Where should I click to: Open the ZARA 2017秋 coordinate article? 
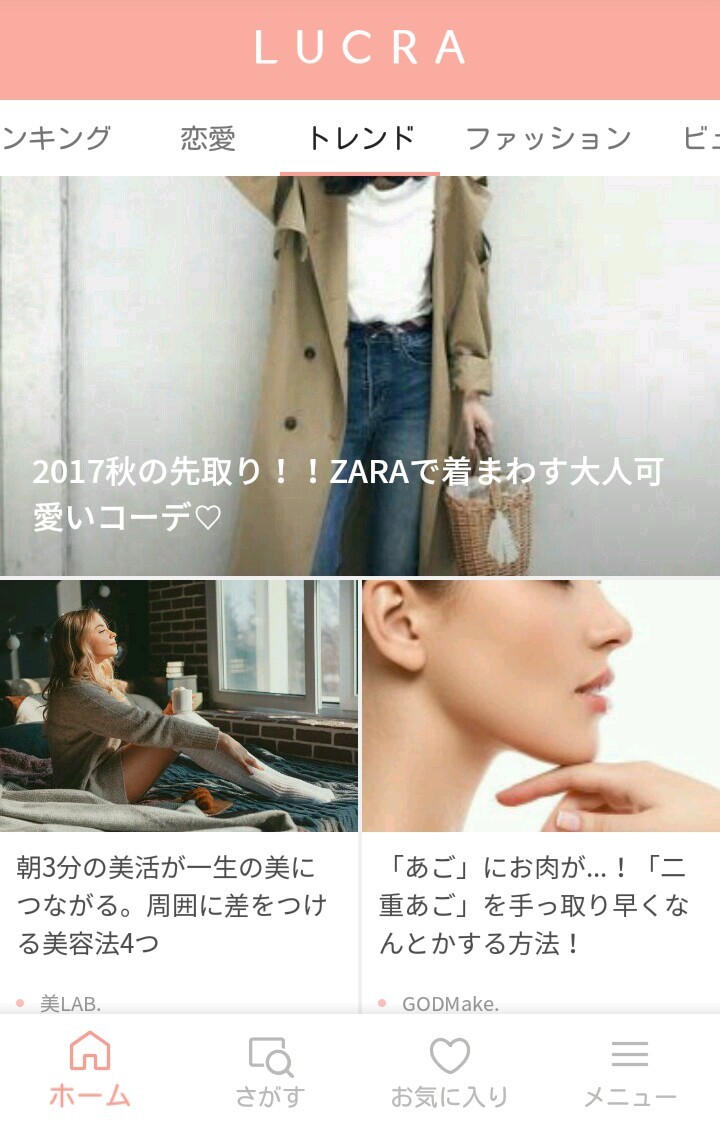[360, 380]
